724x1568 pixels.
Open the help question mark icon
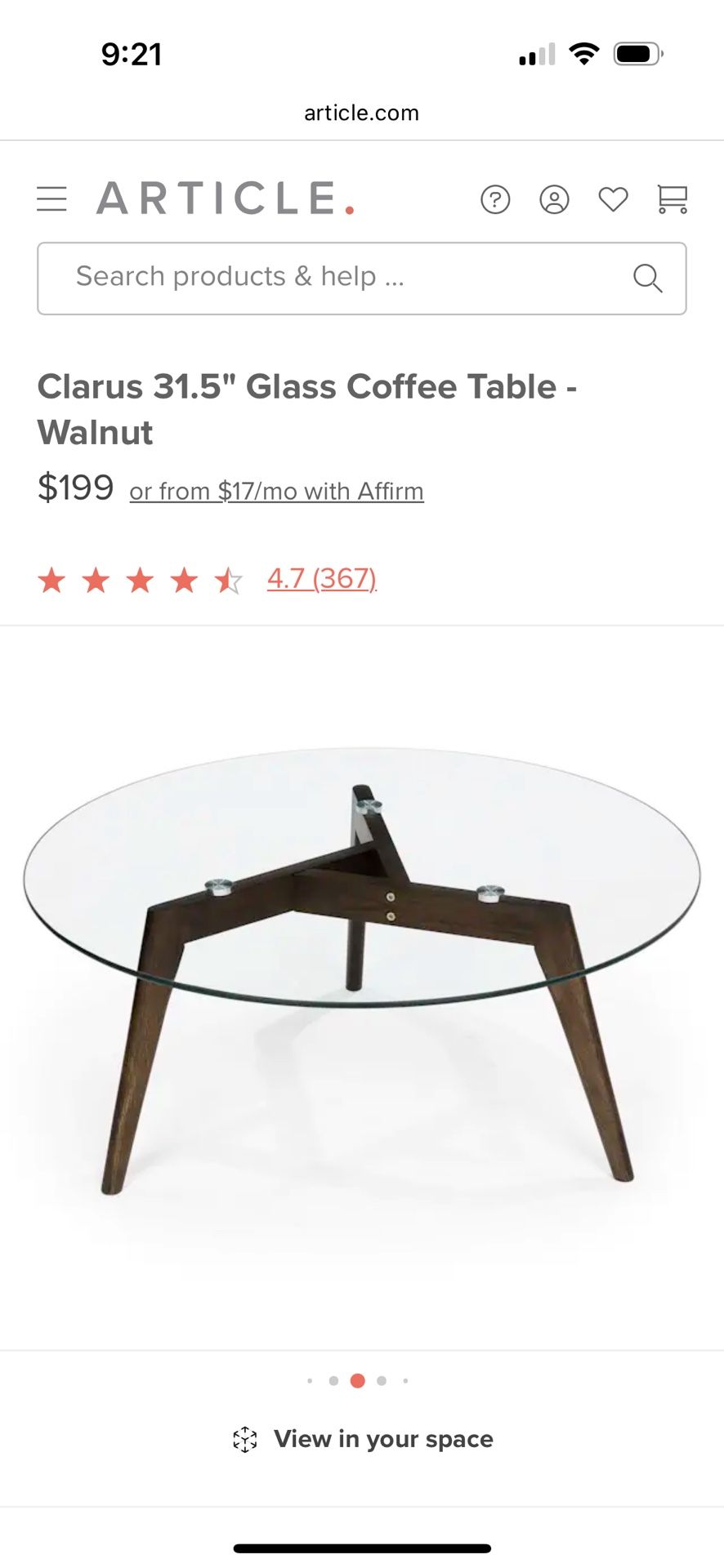495,199
